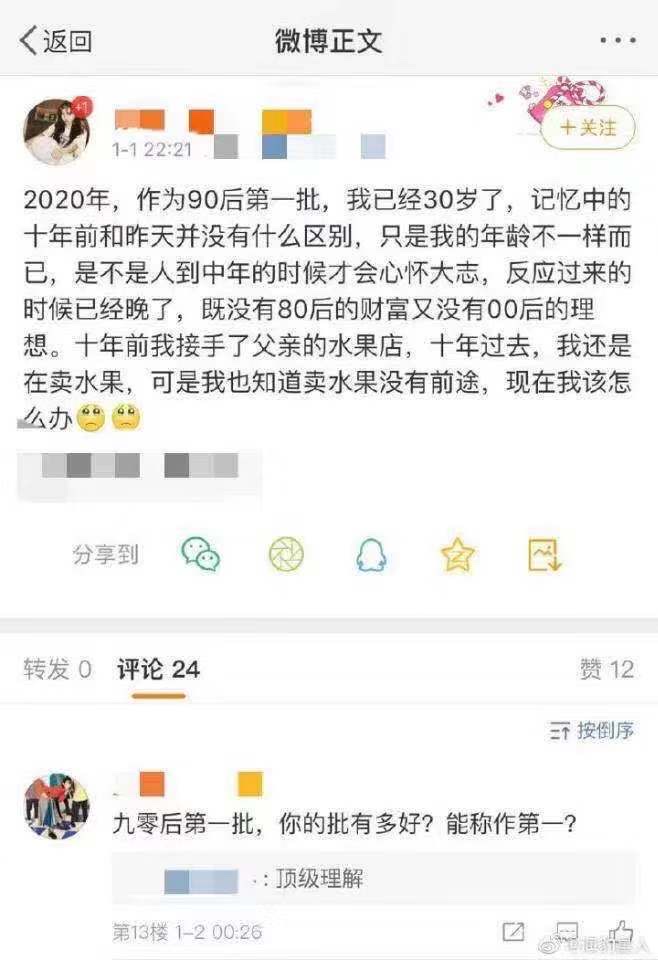This screenshot has height=960, width=658.
Task: Select the 评论 24 tab
Action: point(159,669)
